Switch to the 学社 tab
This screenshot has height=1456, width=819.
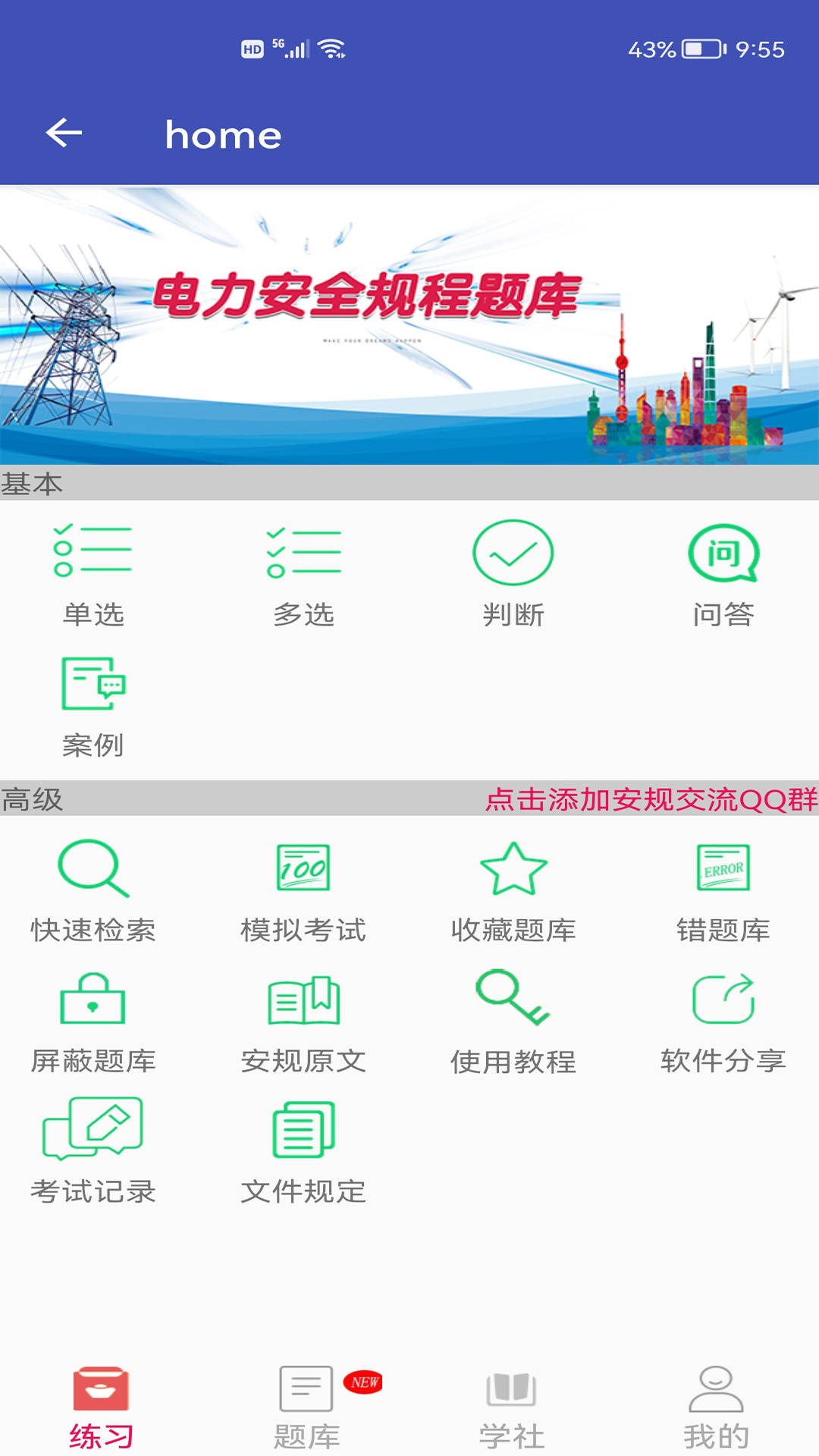point(512,1407)
